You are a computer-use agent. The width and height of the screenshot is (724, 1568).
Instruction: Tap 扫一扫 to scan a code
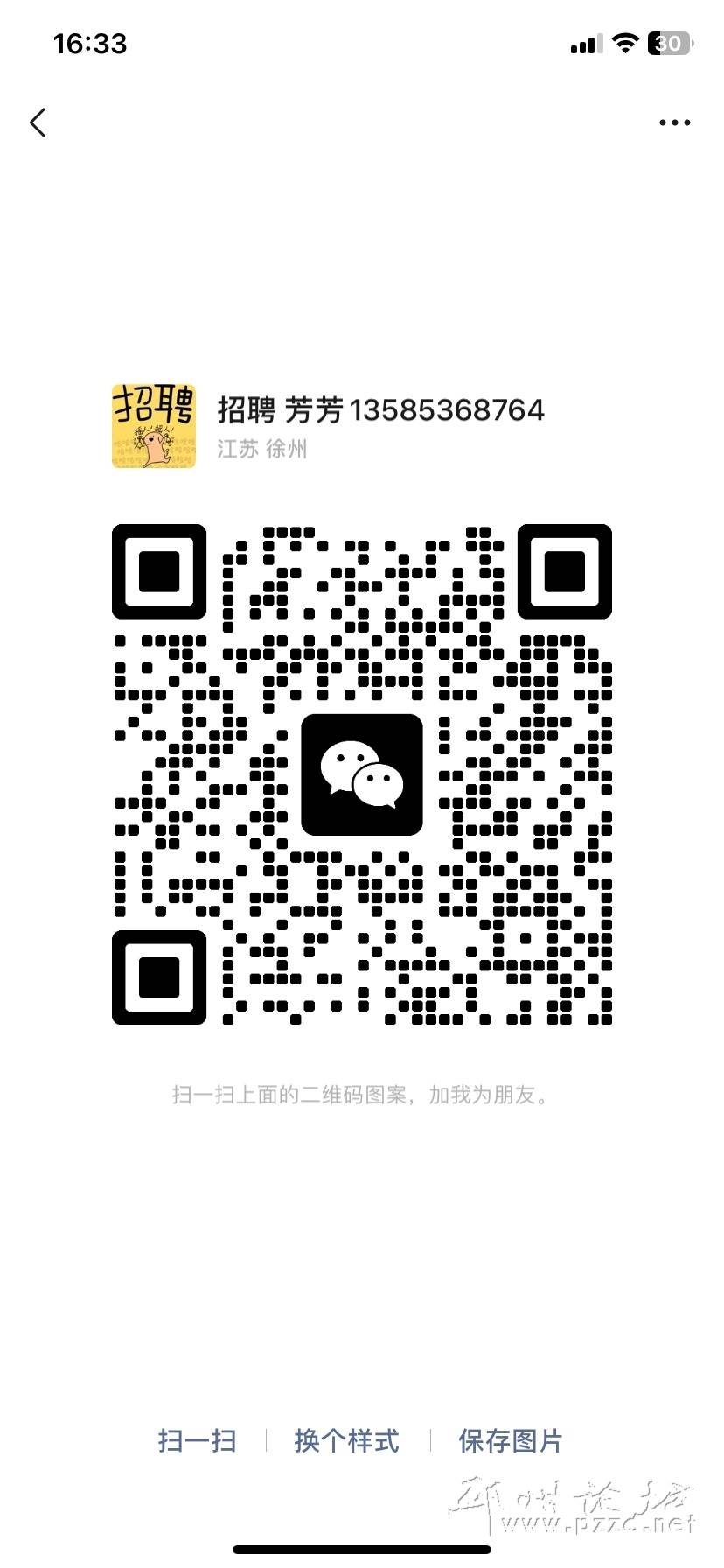pos(198,1440)
